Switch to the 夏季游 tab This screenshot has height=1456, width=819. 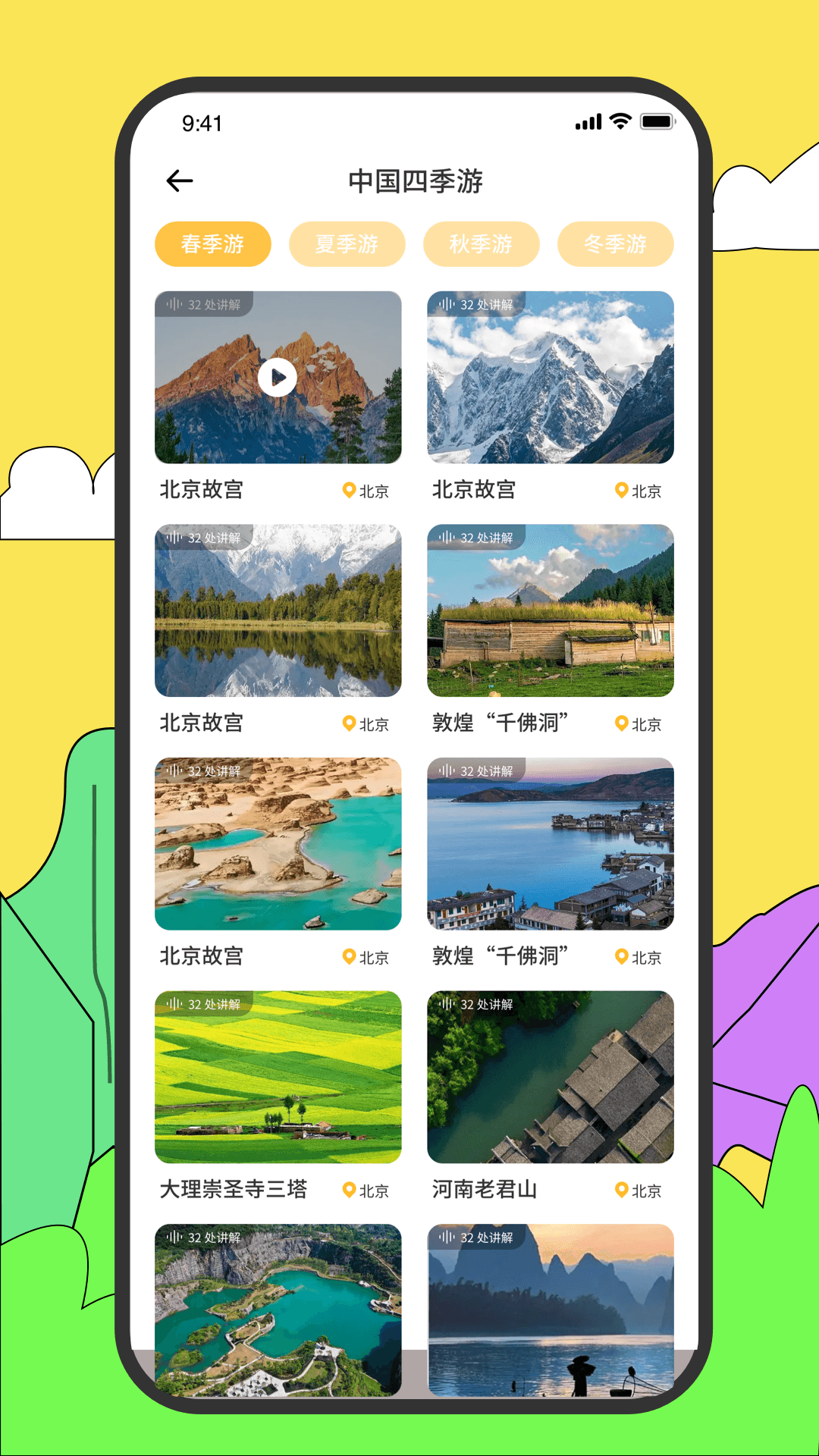[x=347, y=244]
